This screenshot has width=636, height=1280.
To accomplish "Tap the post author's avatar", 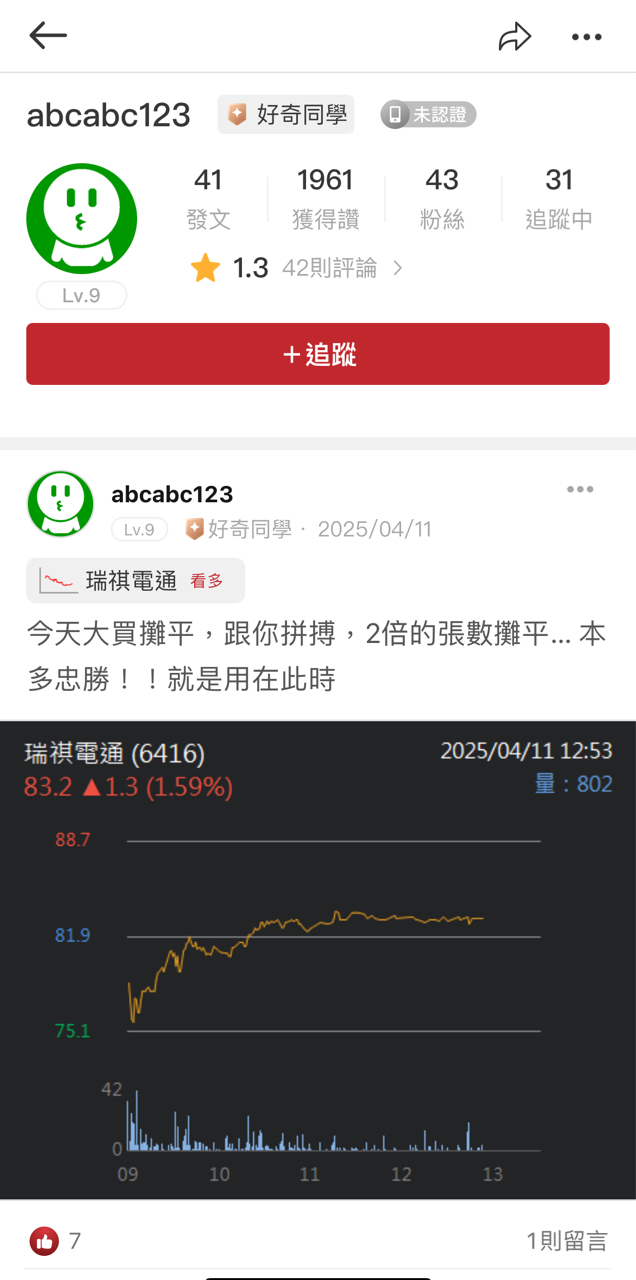I will click(x=60, y=503).
